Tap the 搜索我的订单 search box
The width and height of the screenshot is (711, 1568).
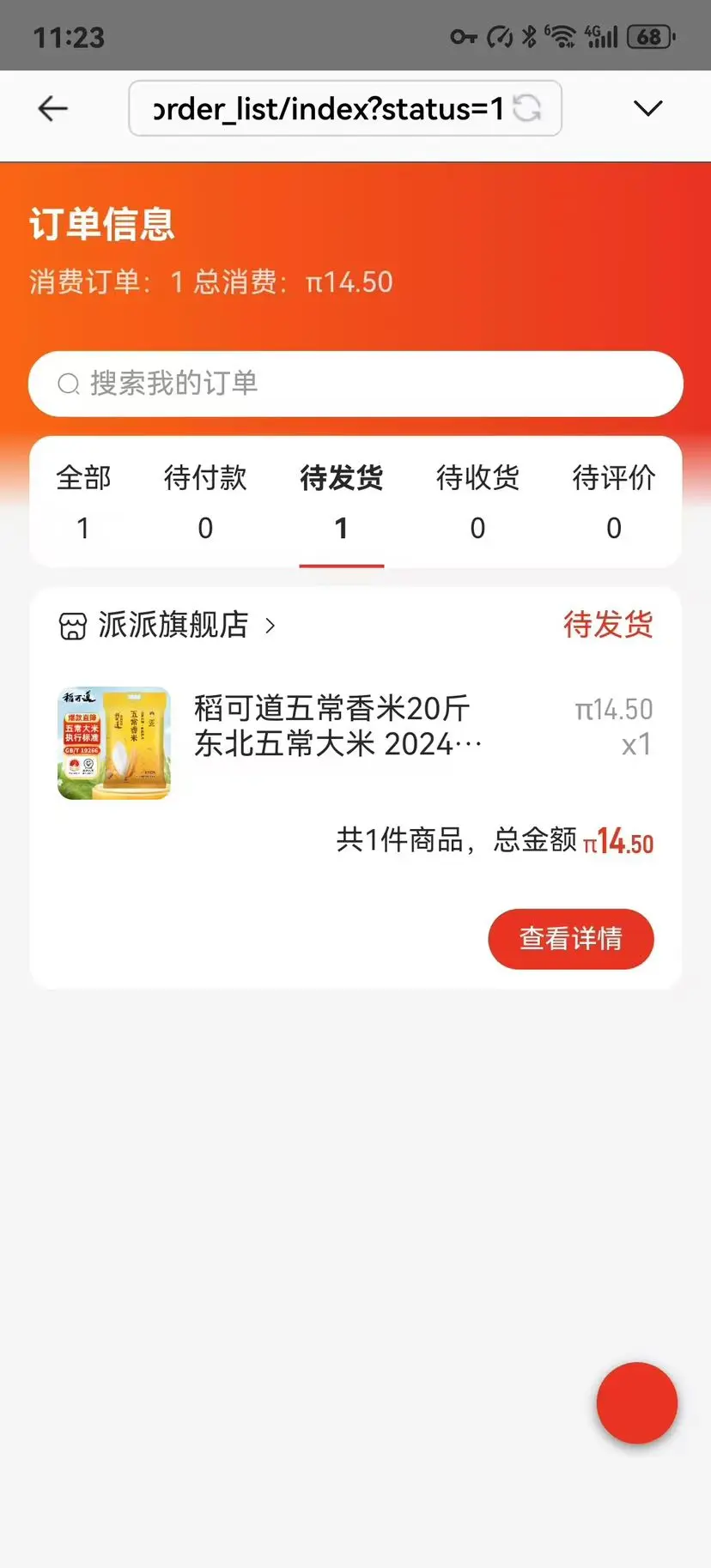(x=355, y=384)
